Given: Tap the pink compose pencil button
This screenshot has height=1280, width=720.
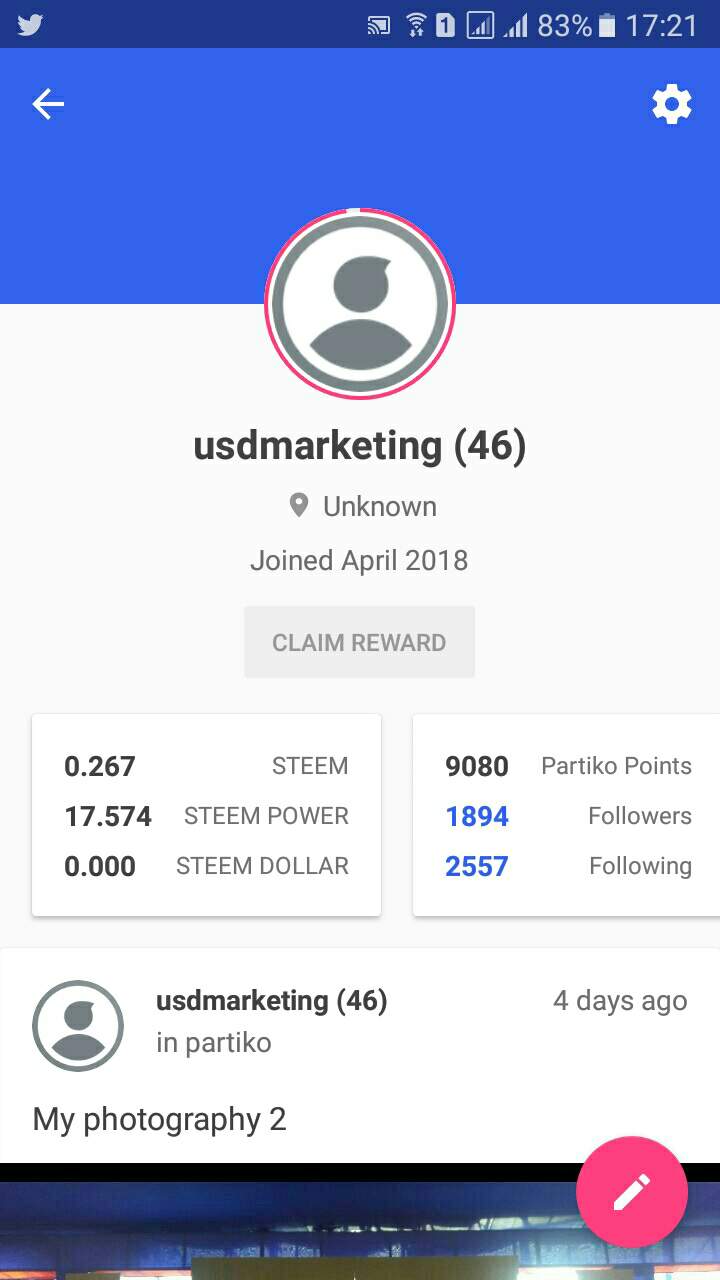Looking at the screenshot, I should pyautogui.click(x=631, y=1191).
